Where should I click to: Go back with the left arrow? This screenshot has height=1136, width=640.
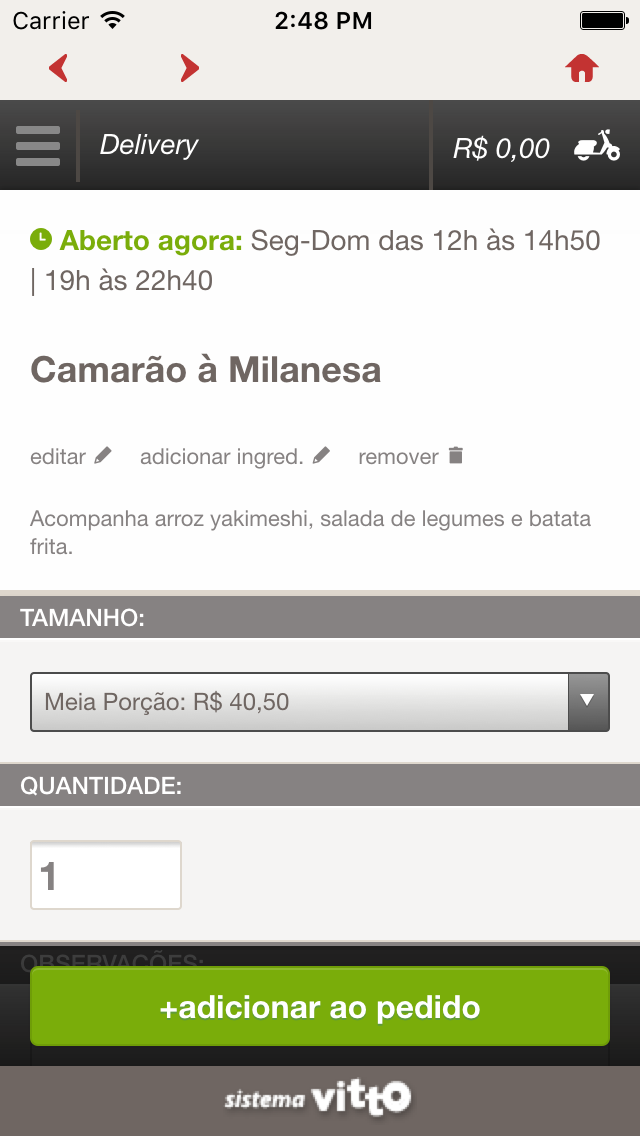coord(58,68)
